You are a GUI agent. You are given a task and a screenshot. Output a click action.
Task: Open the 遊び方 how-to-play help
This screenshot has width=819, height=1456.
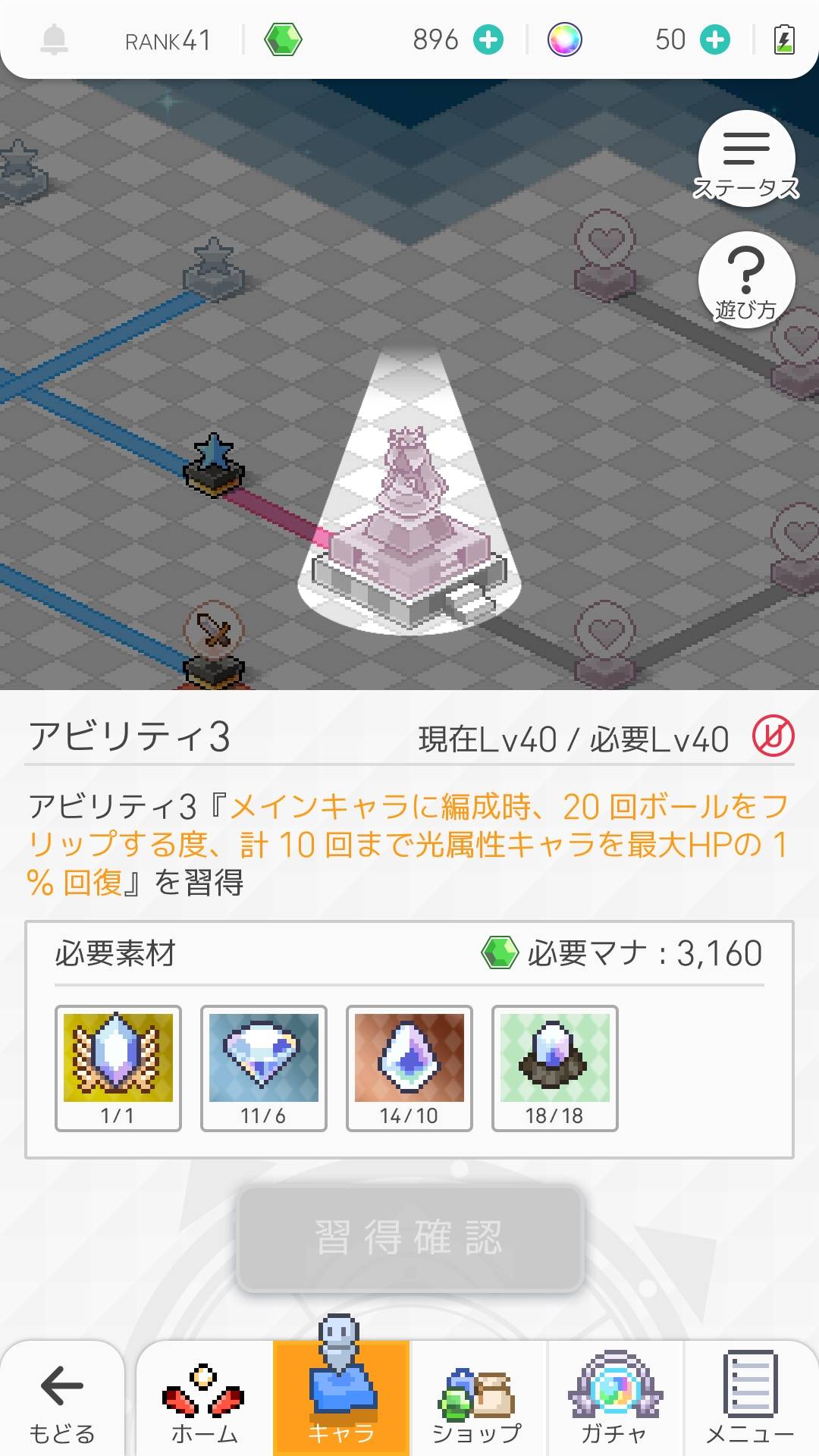coord(746,280)
